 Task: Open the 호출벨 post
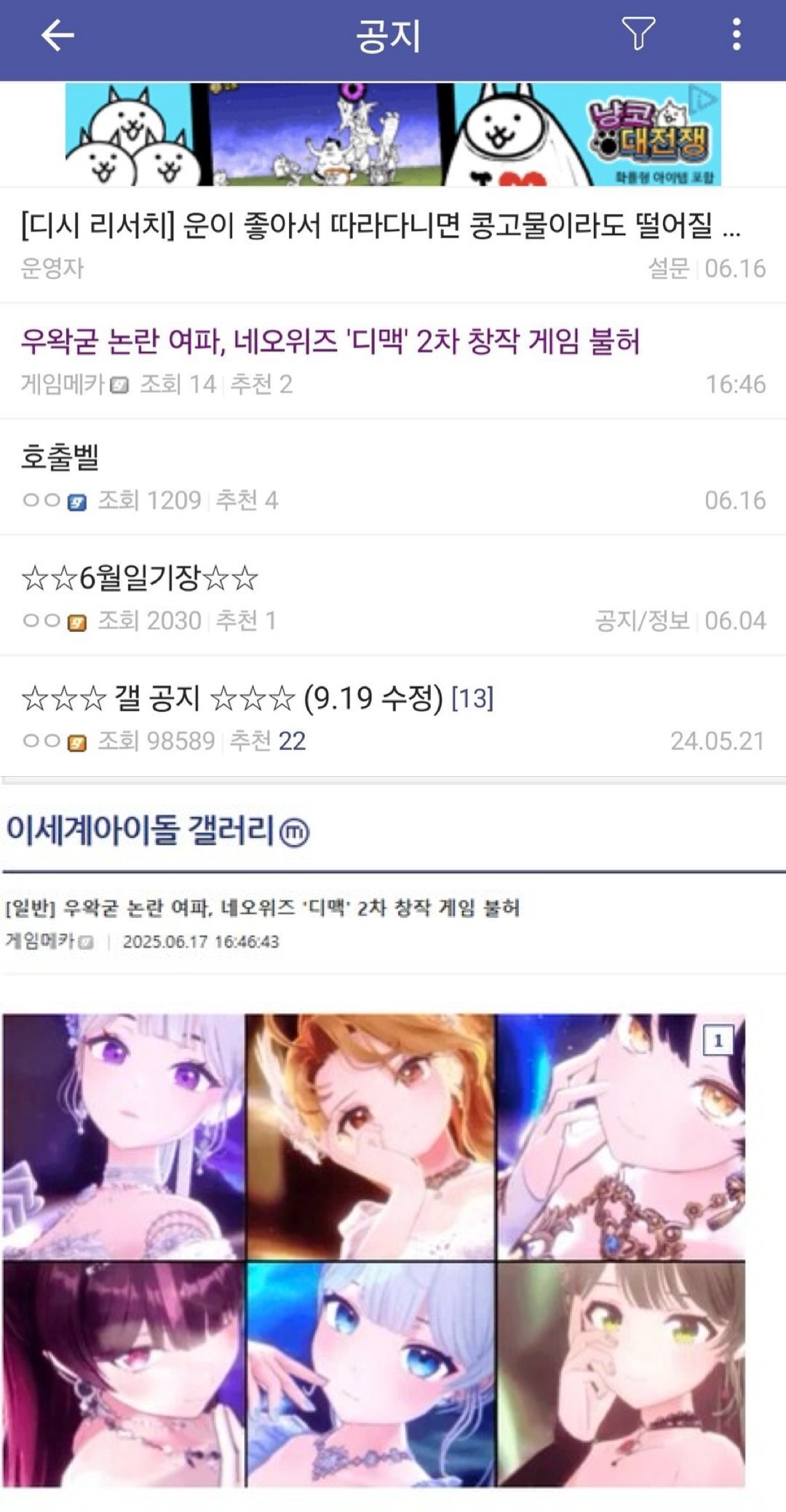click(x=393, y=478)
